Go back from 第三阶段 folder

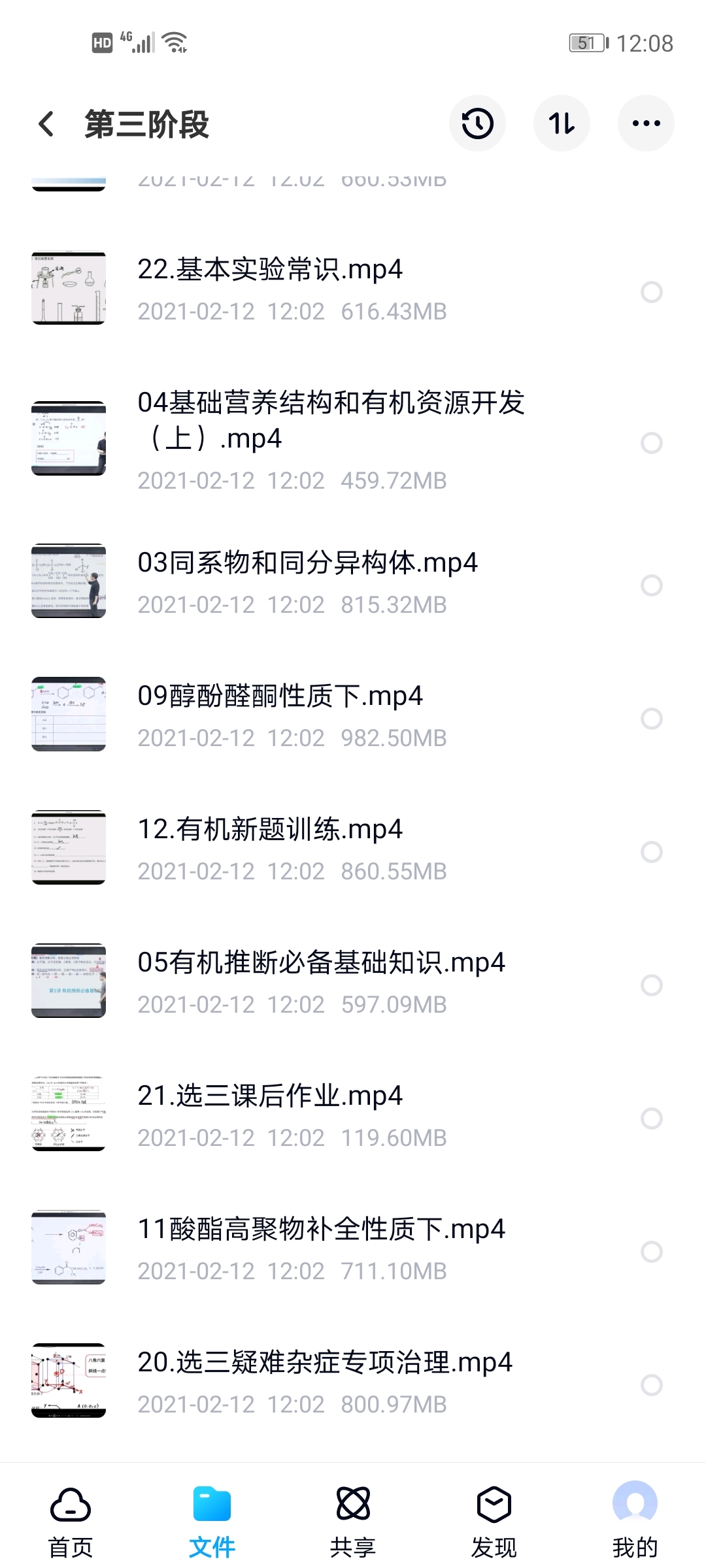[46, 123]
